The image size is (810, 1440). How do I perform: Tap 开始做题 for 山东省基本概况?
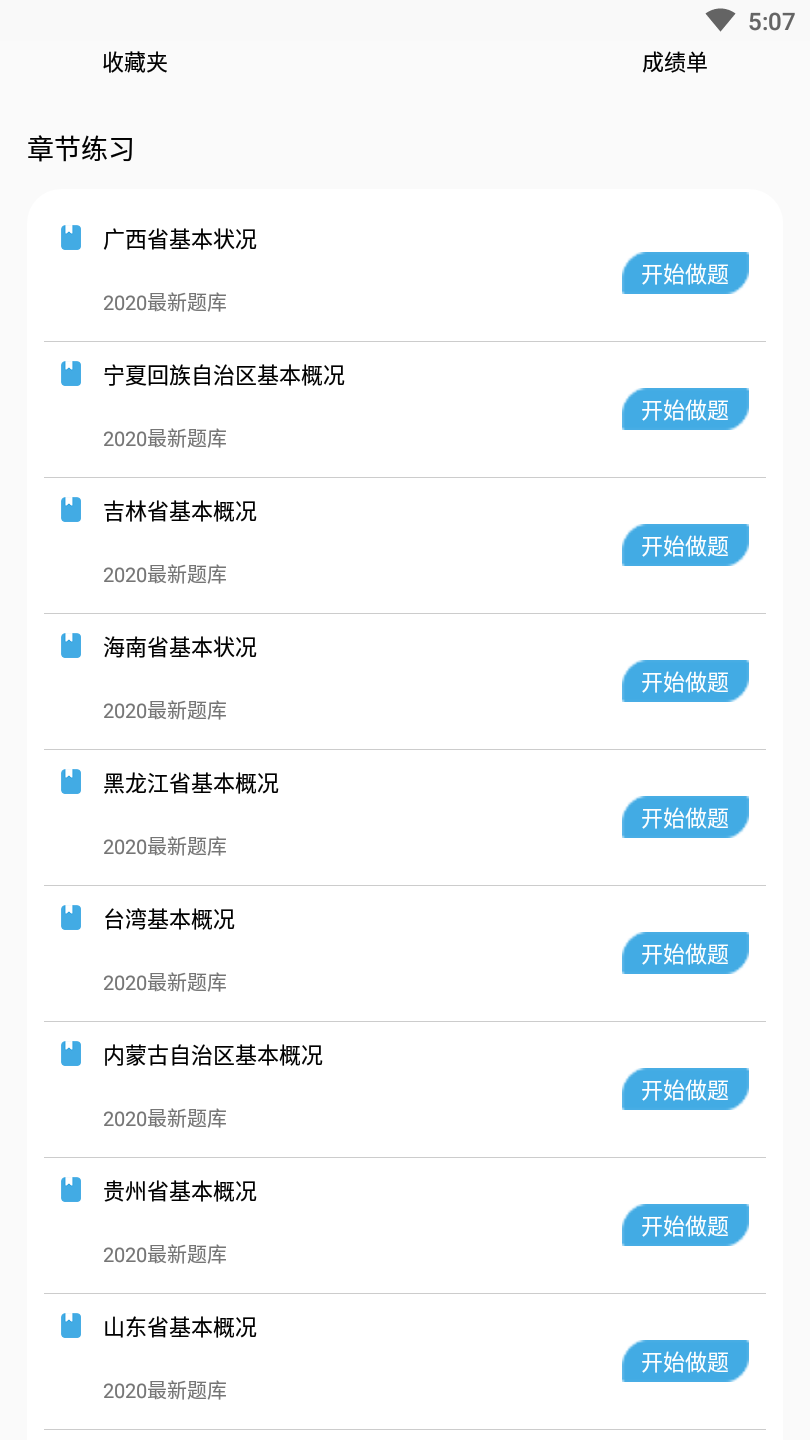coord(685,1362)
